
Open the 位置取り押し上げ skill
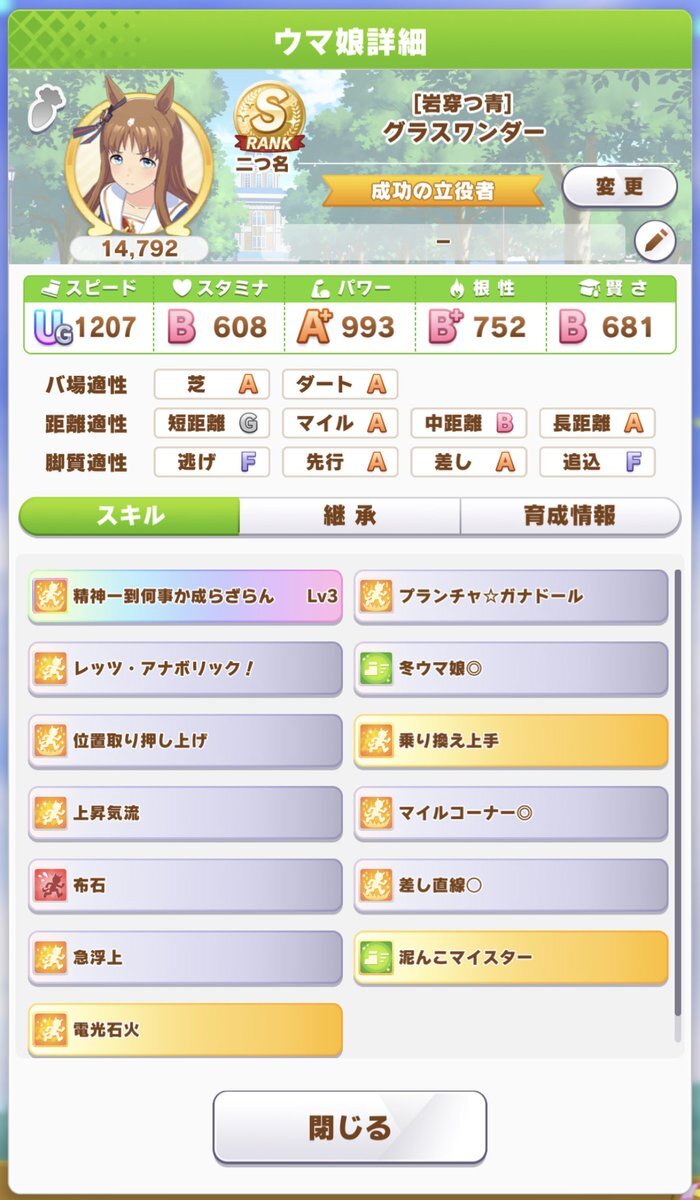click(185, 741)
